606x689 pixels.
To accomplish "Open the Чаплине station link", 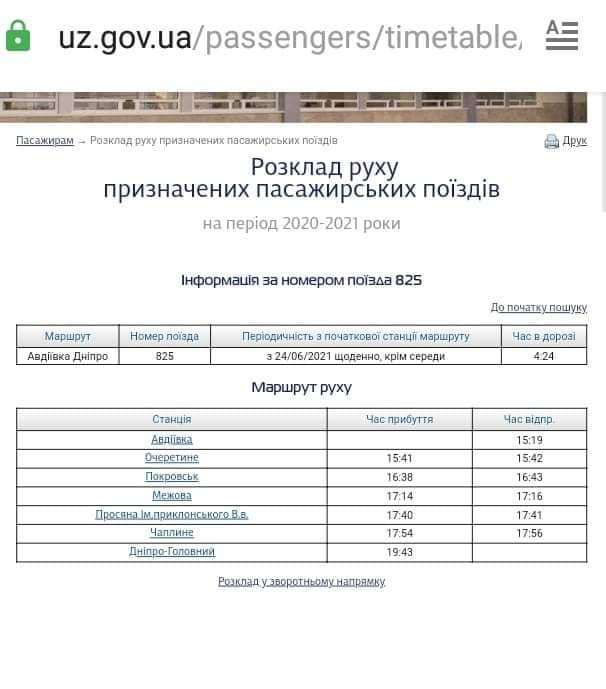I will pyautogui.click(x=172, y=533).
